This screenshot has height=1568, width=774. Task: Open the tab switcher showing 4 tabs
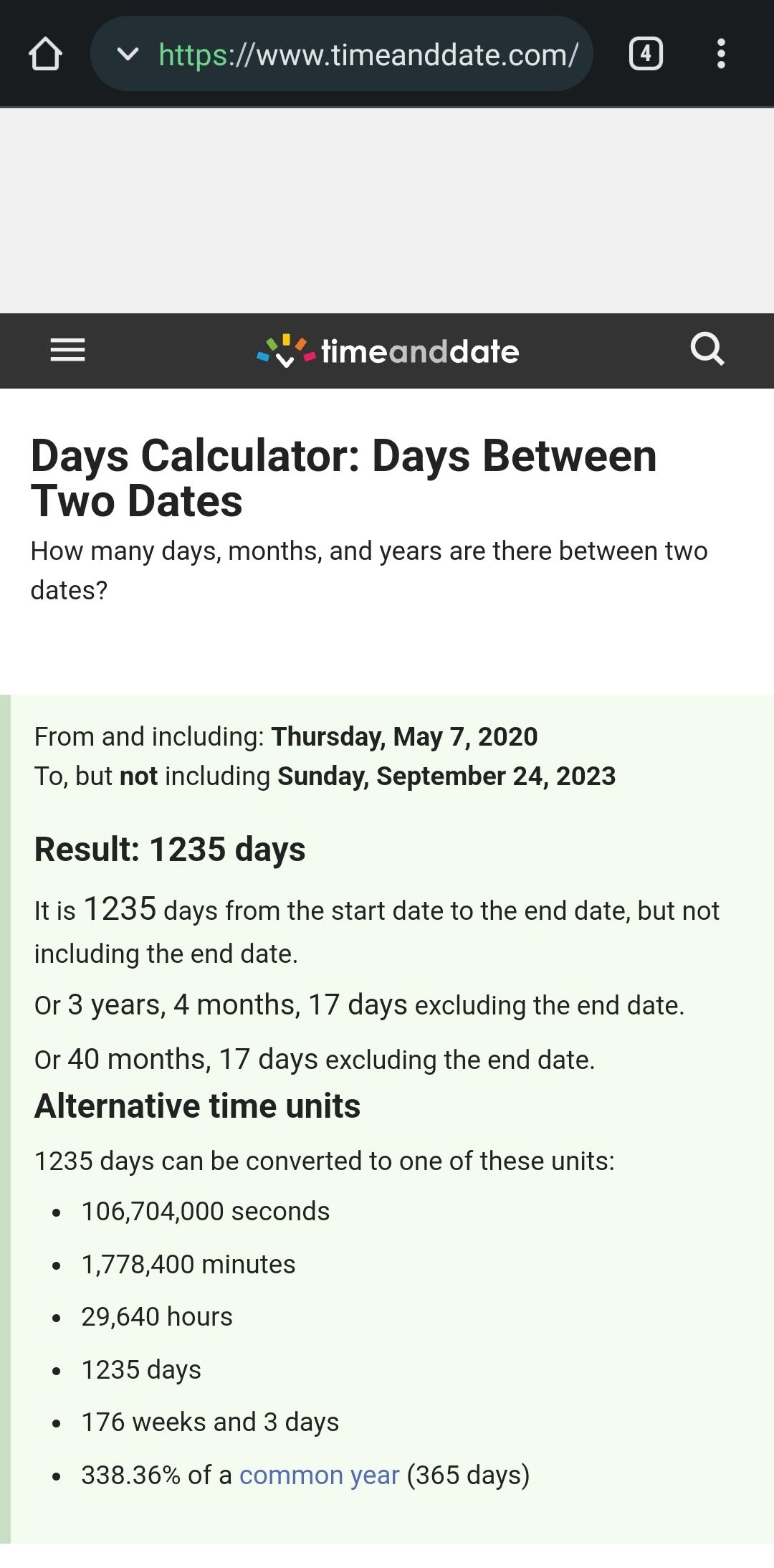645,54
